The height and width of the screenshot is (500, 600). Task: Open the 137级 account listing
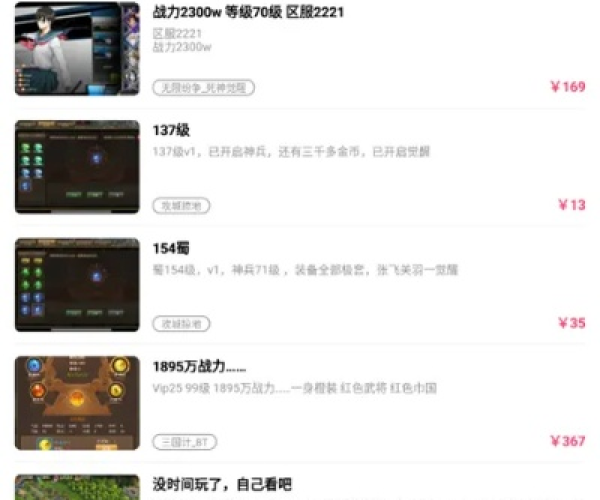pos(171,130)
